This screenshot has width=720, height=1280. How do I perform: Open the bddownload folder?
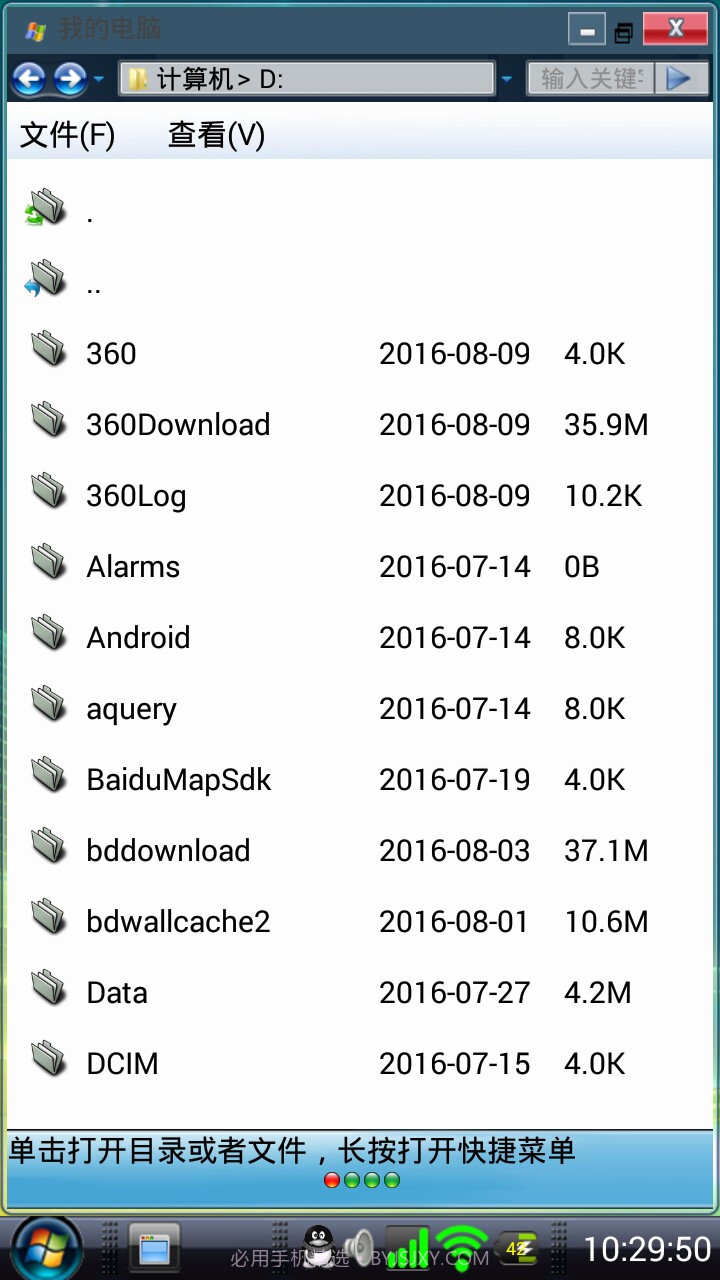(x=168, y=851)
